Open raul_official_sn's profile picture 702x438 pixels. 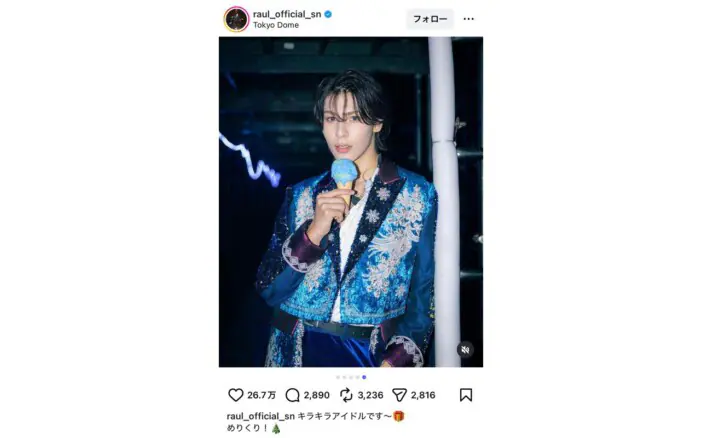pyautogui.click(x=236, y=19)
